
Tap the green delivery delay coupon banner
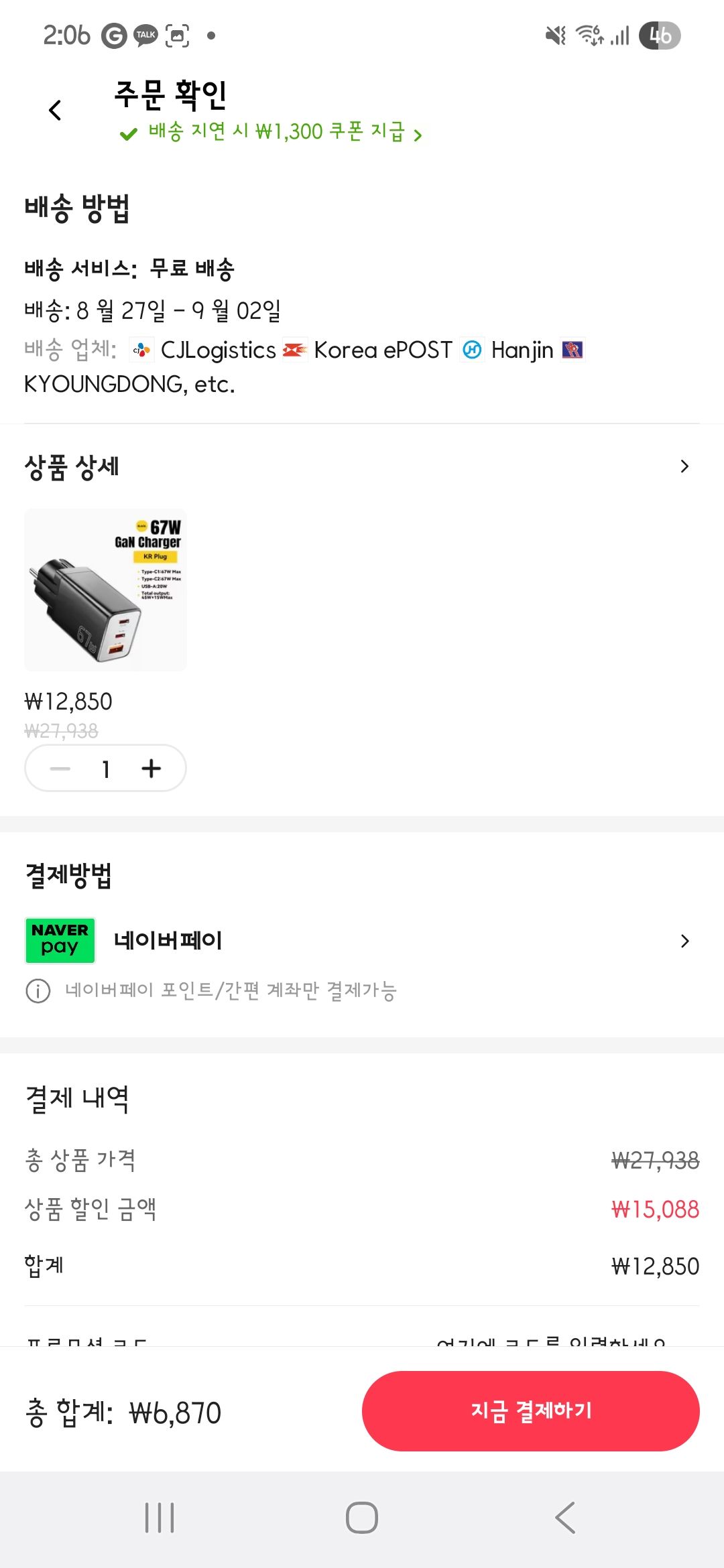point(275,134)
